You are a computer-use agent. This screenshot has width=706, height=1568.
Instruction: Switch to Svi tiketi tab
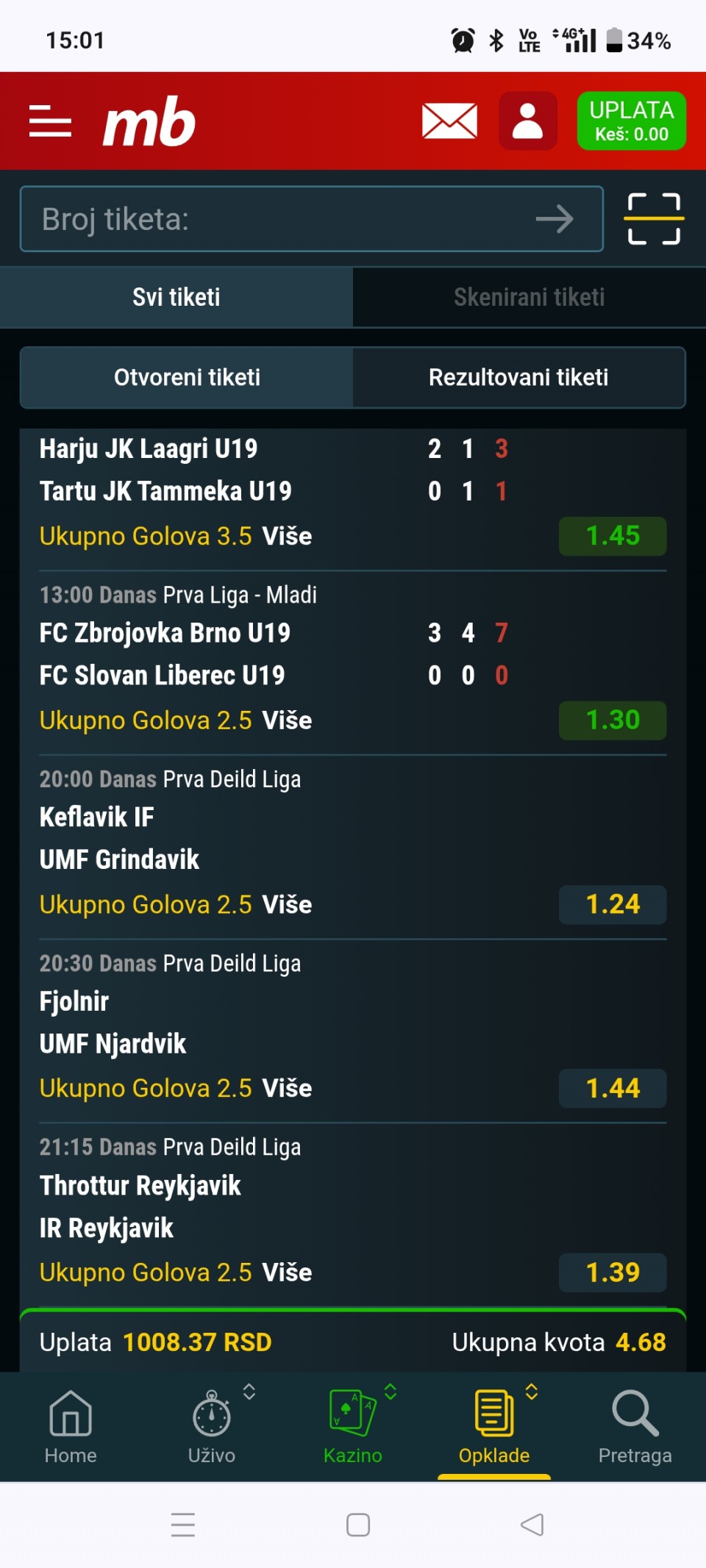[176, 297]
